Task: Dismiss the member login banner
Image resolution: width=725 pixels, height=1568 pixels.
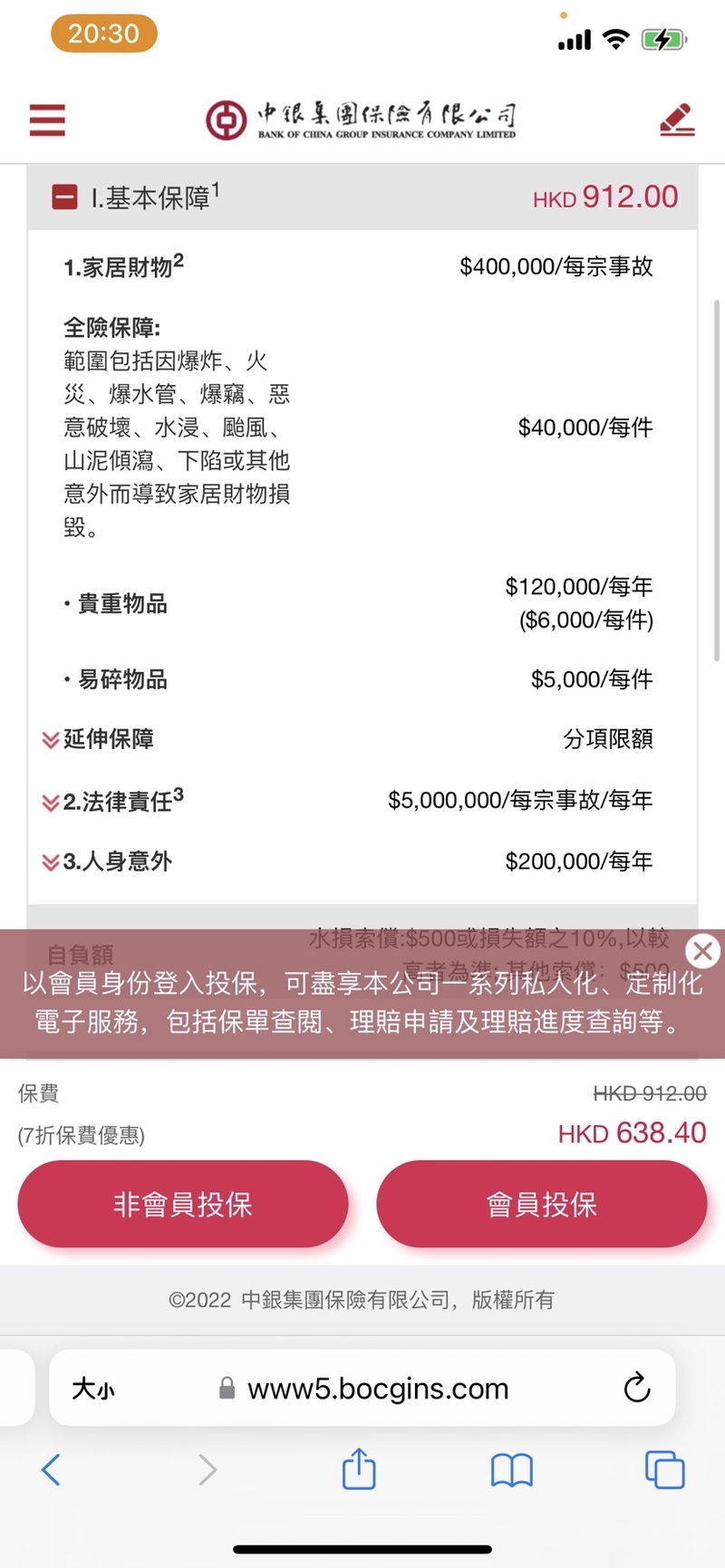Action: click(x=702, y=951)
